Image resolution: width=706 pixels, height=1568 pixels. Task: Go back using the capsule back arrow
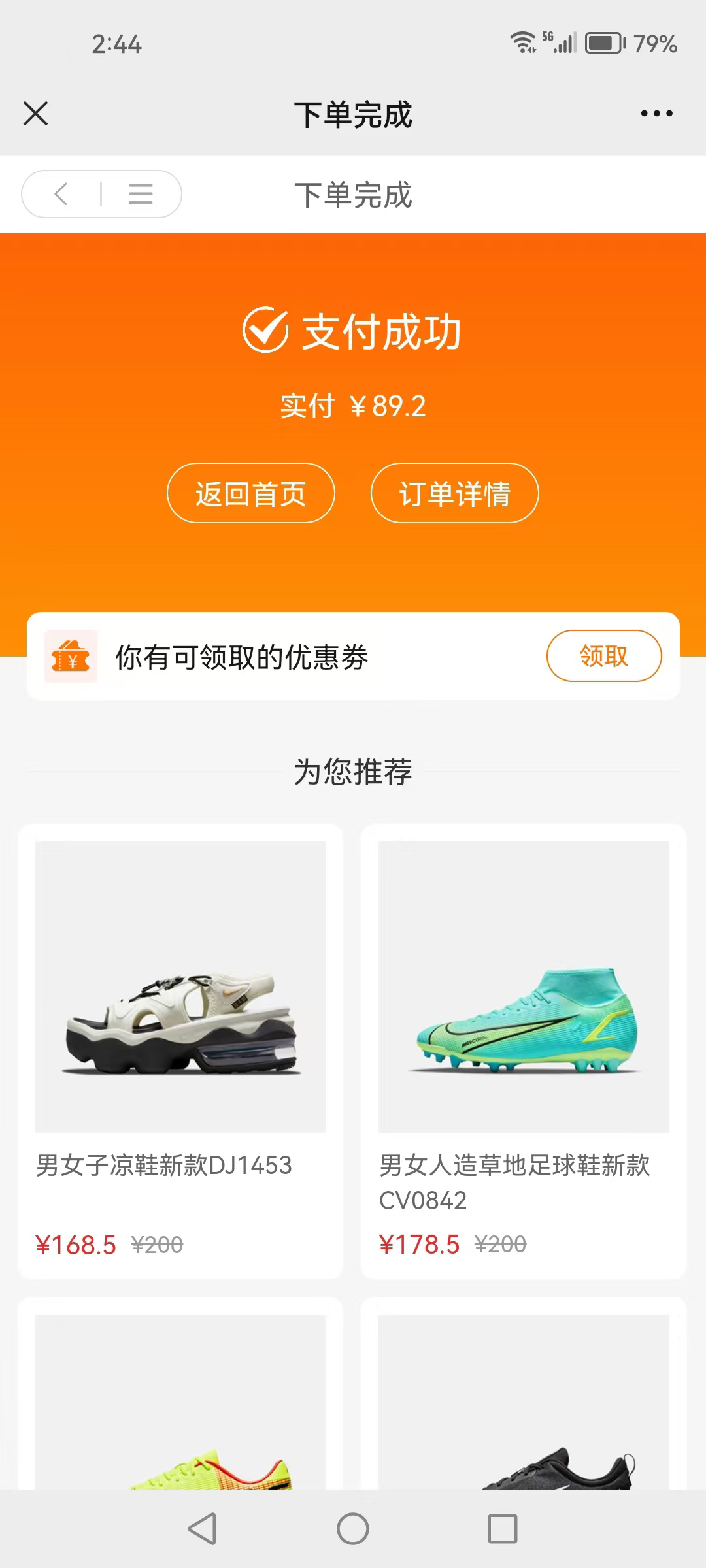click(61, 194)
